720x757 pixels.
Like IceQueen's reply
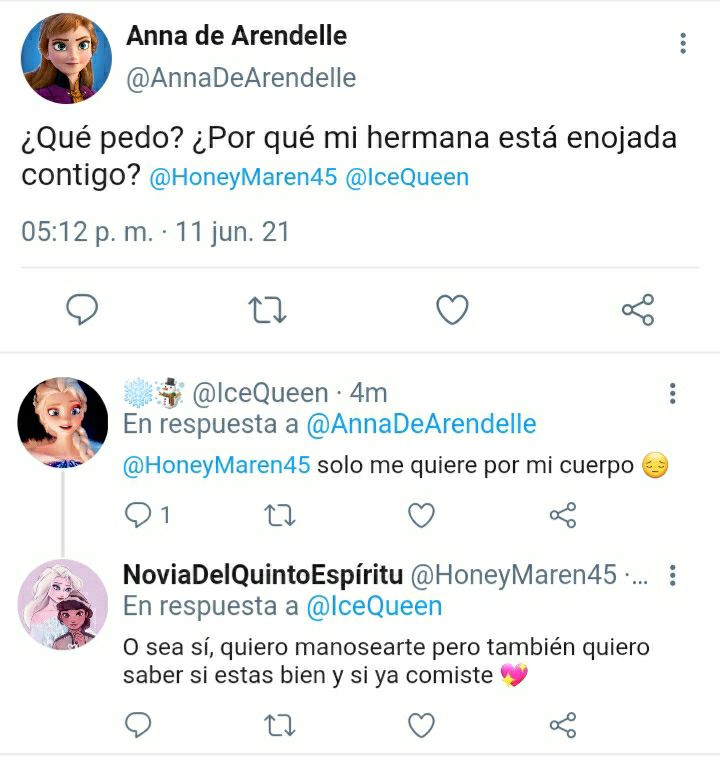pyautogui.click(x=422, y=515)
